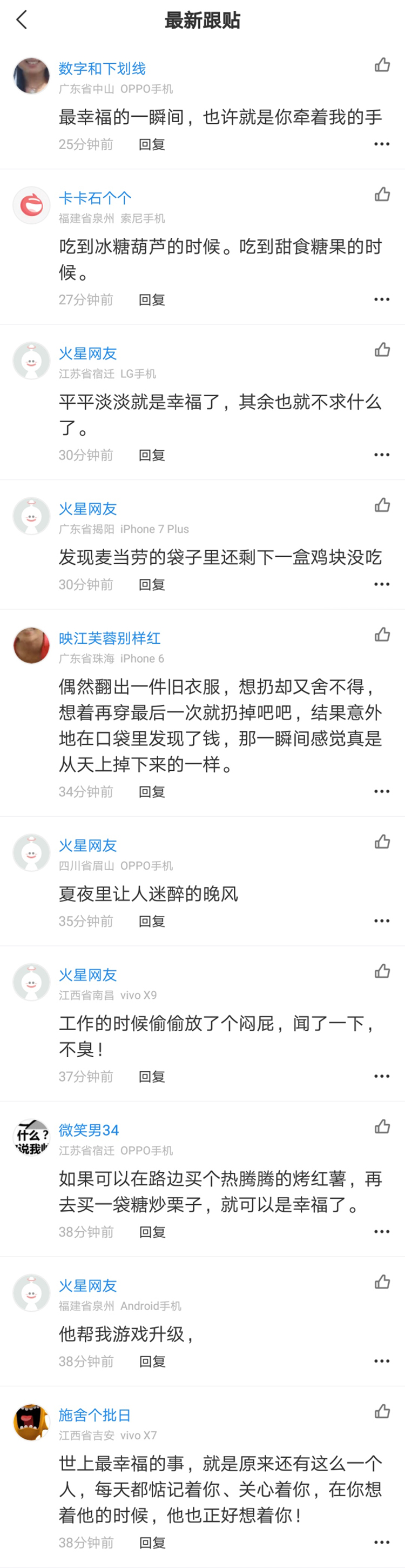Open 卡卡石个个's profile name
The image size is (405, 1568).
pyautogui.click(x=95, y=198)
